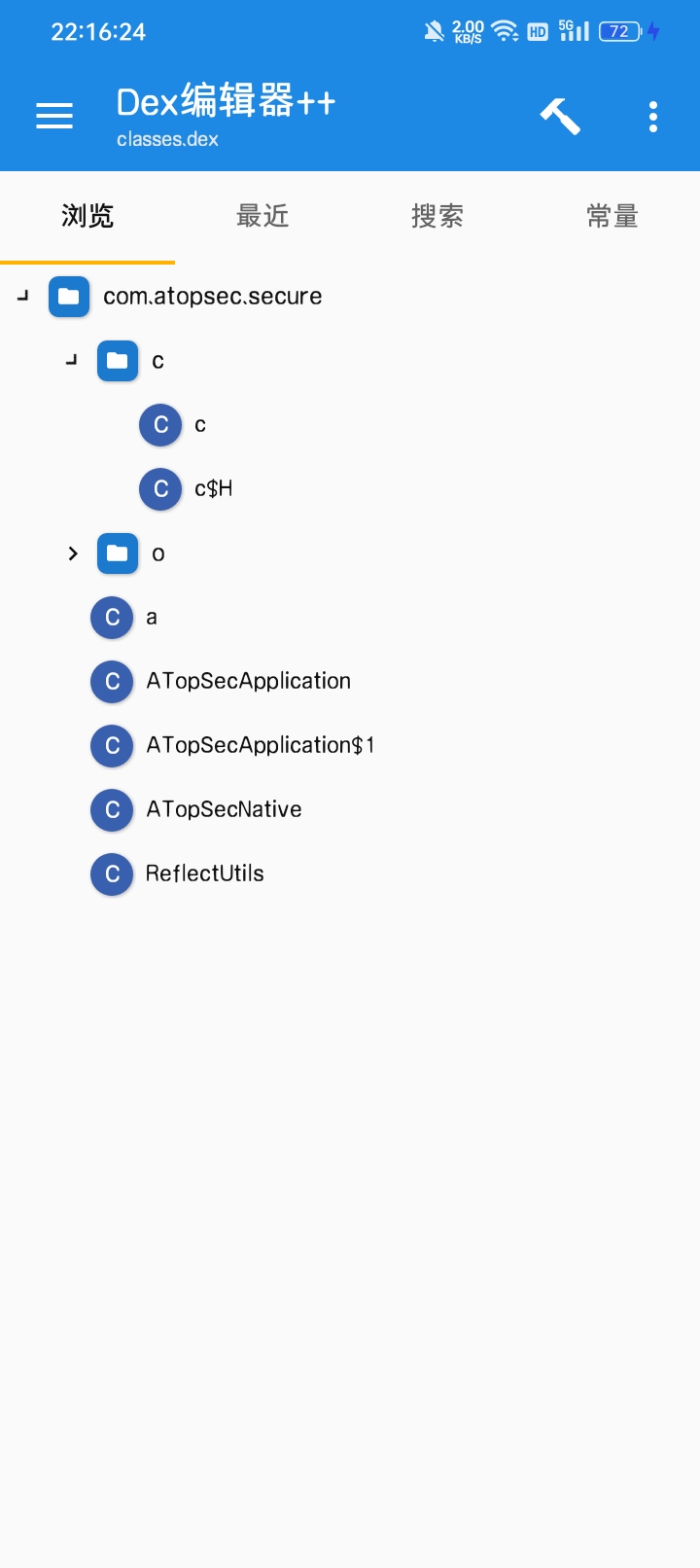Collapse the c folder arrow
Image resolution: width=700 pixels, height=1568 pixels.
pos(72,361)
